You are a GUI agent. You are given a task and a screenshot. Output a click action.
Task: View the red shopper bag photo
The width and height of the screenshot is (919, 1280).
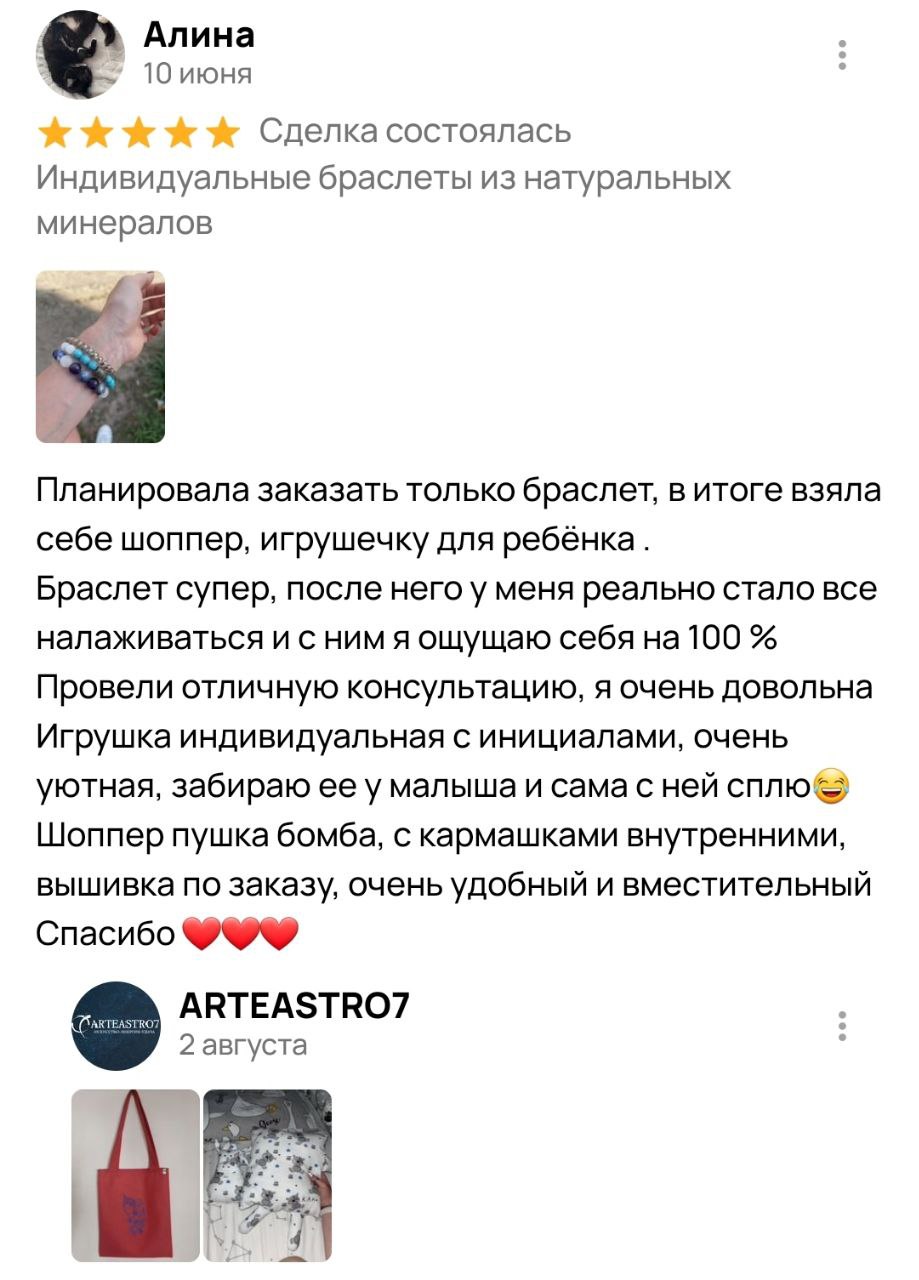135,1174
